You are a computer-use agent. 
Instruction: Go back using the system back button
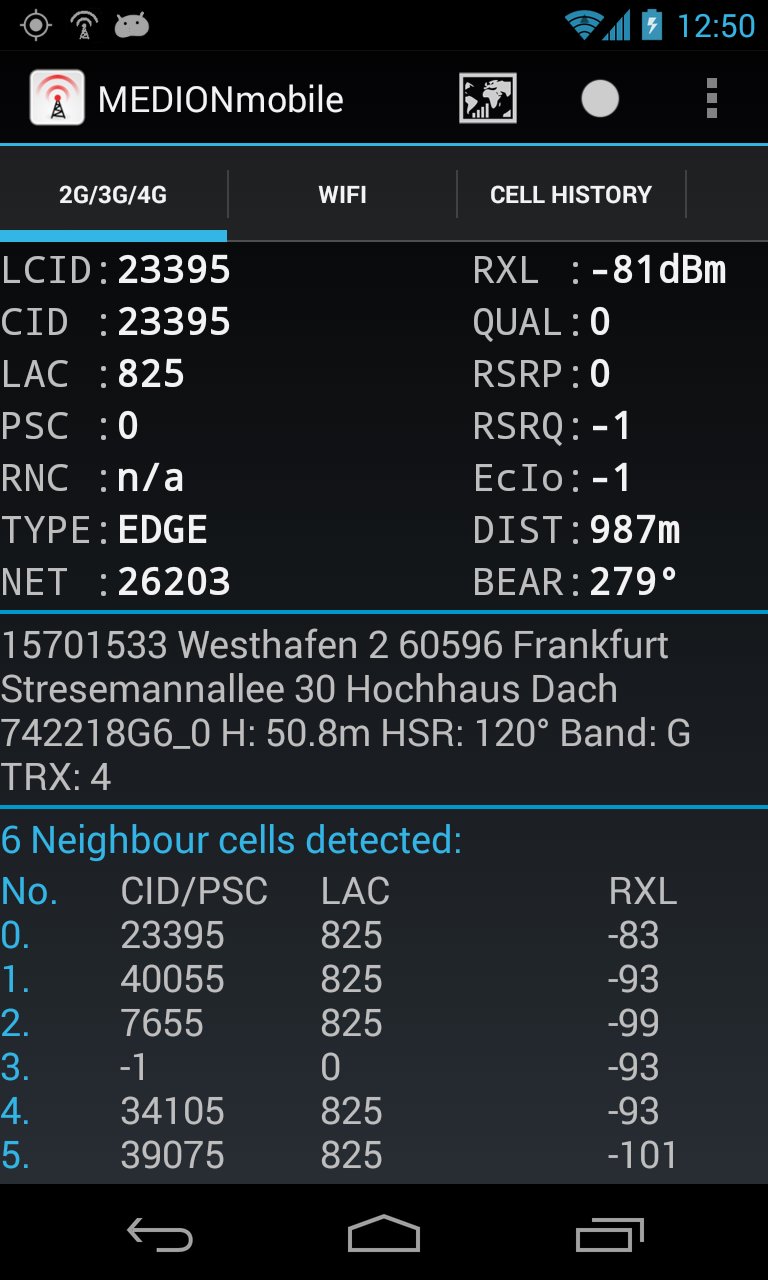(160, 1236)
